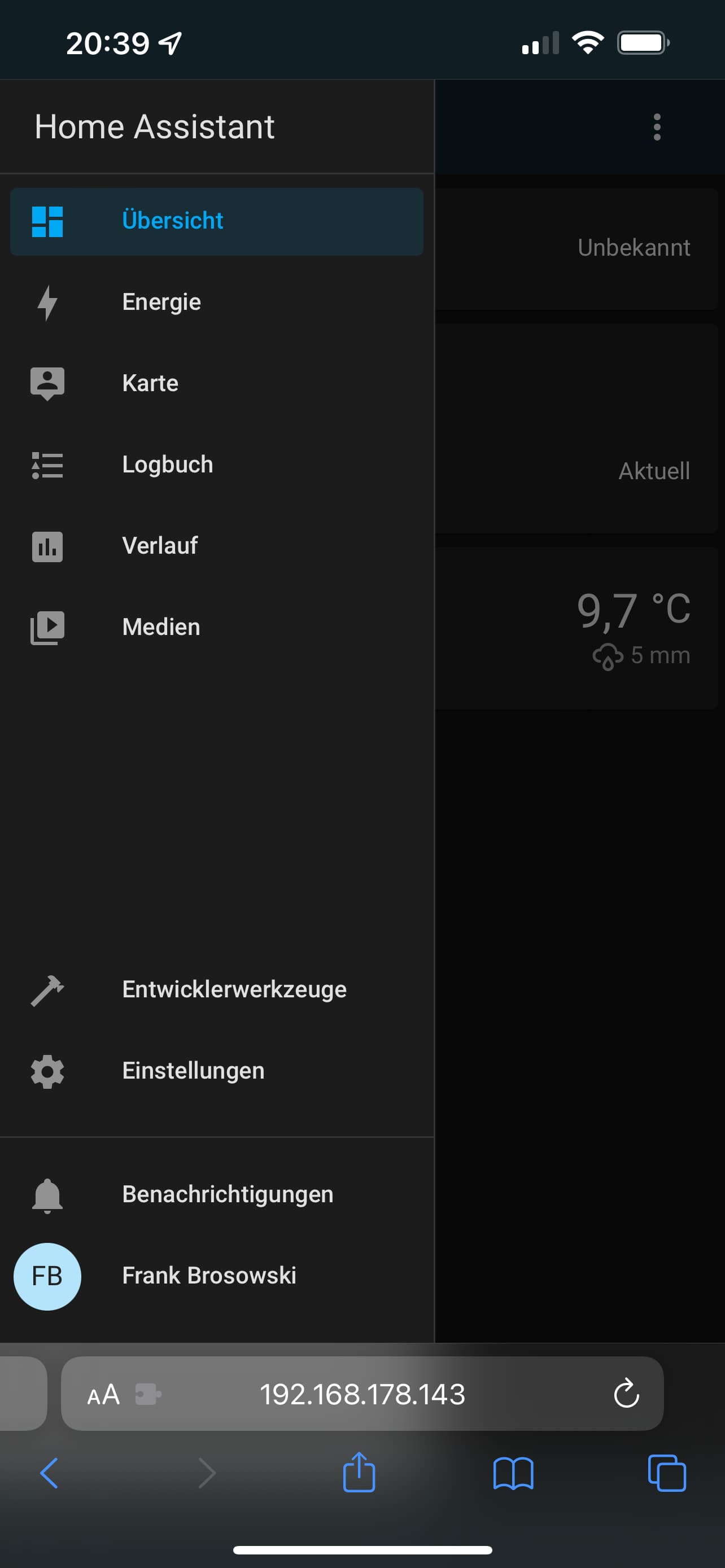The height and width of the screenshot is (1568, 725).
Task: Open Benachrichtigungen via the bell icon
Action: tap(47, 1195)
